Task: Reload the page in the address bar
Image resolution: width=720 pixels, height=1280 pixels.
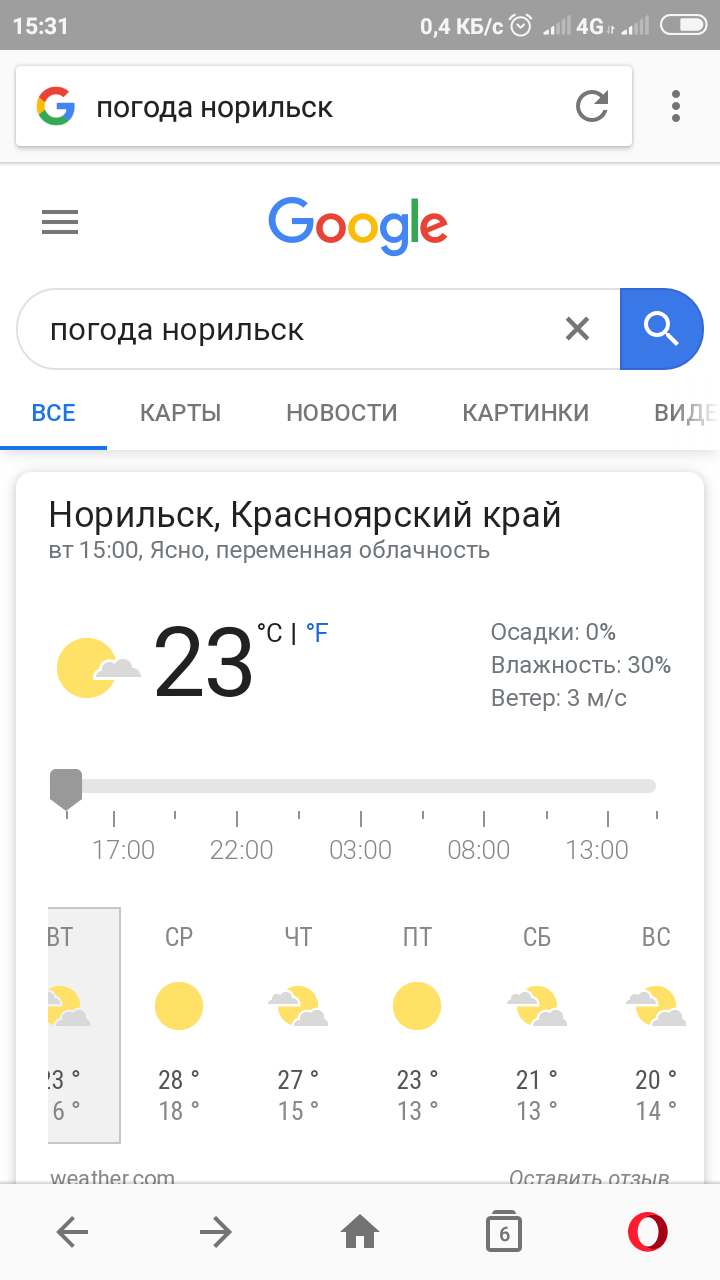Action: pos(592,106)
